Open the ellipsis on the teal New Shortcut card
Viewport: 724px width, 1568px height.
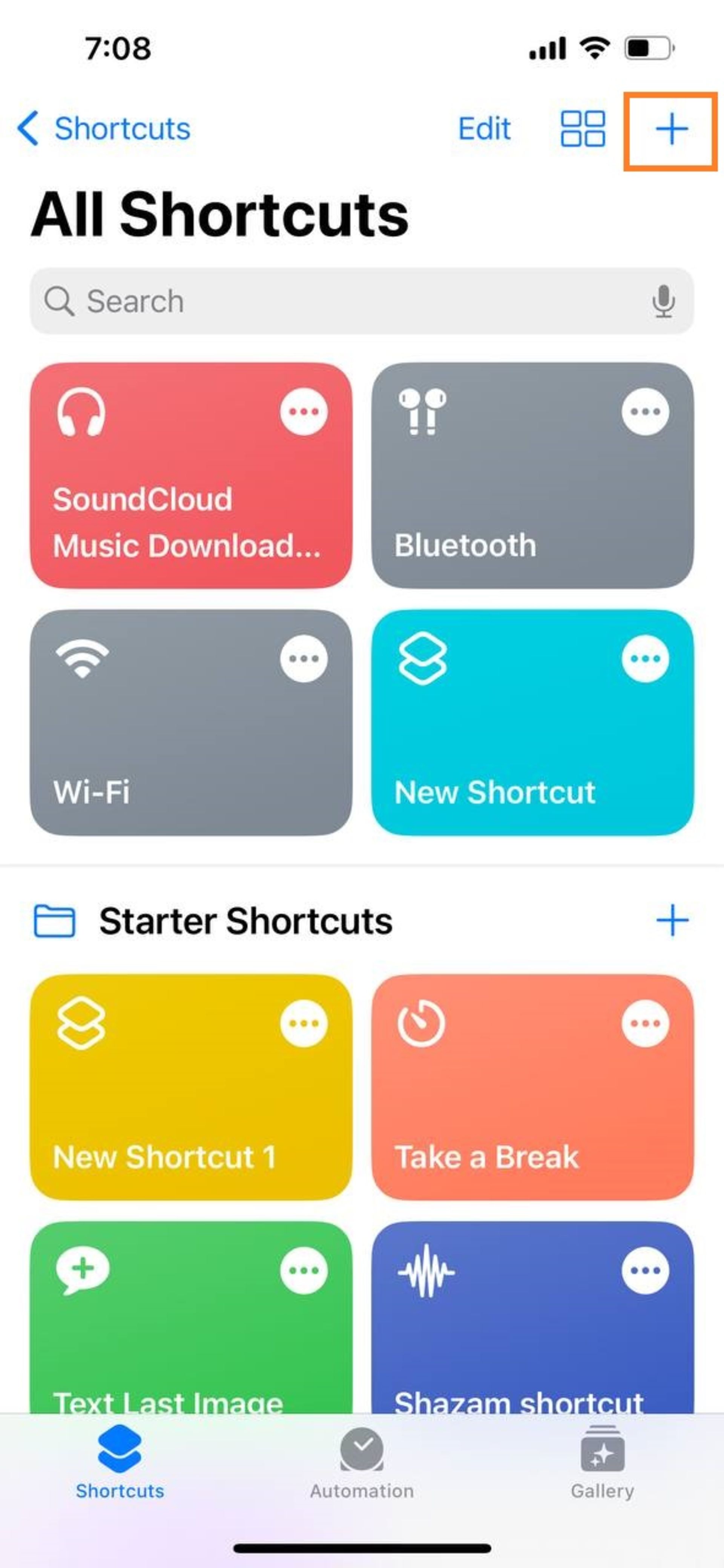646,658
